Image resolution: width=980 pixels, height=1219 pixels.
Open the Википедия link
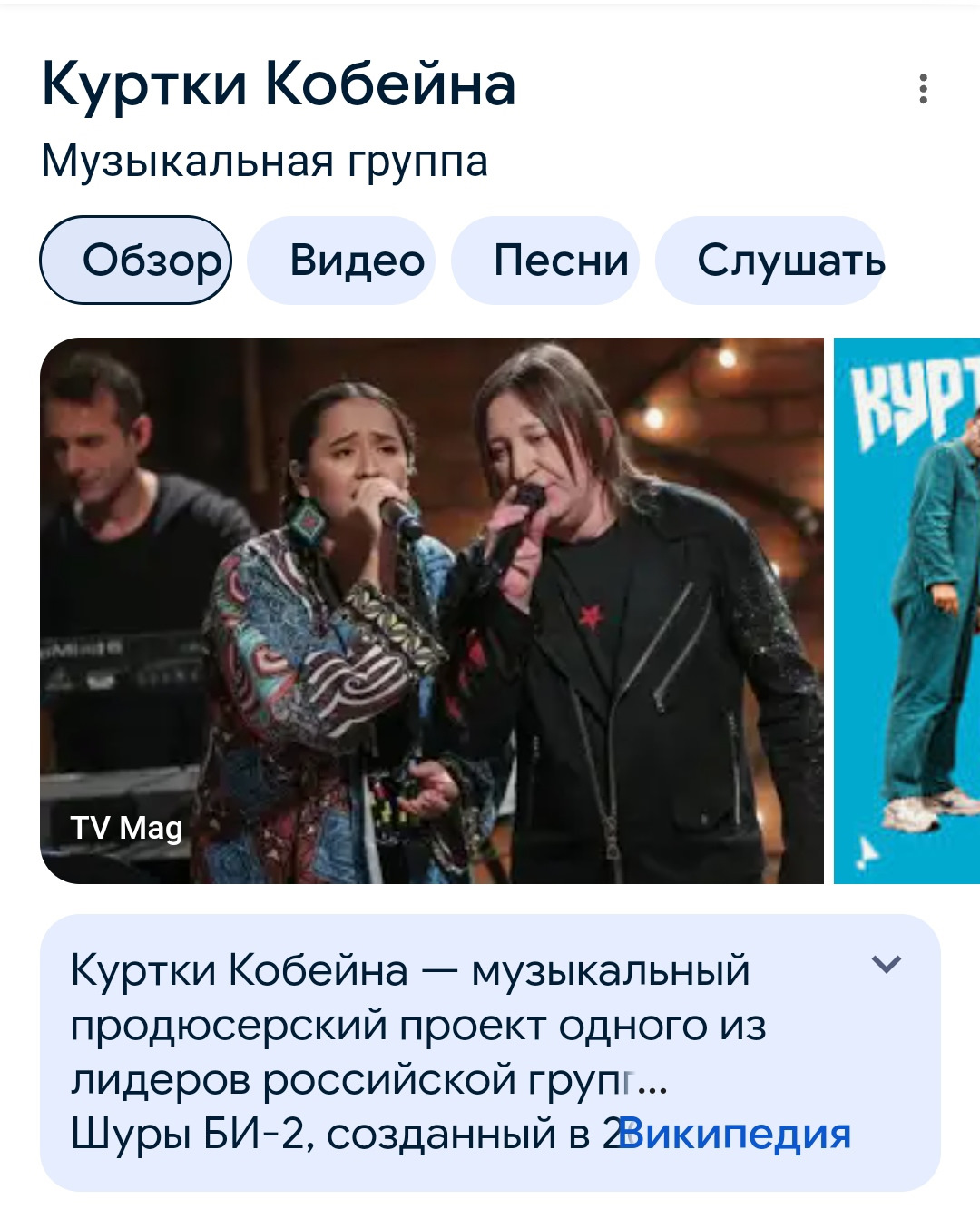(x=735, y=1135)
